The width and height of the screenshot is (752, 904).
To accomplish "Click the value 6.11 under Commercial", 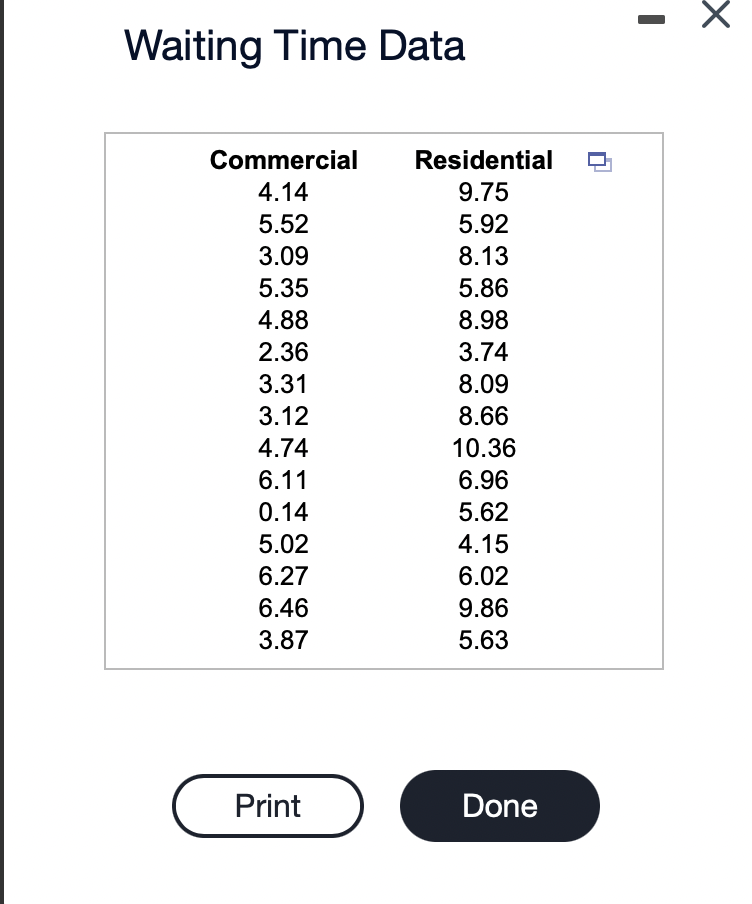I will 283,480.
